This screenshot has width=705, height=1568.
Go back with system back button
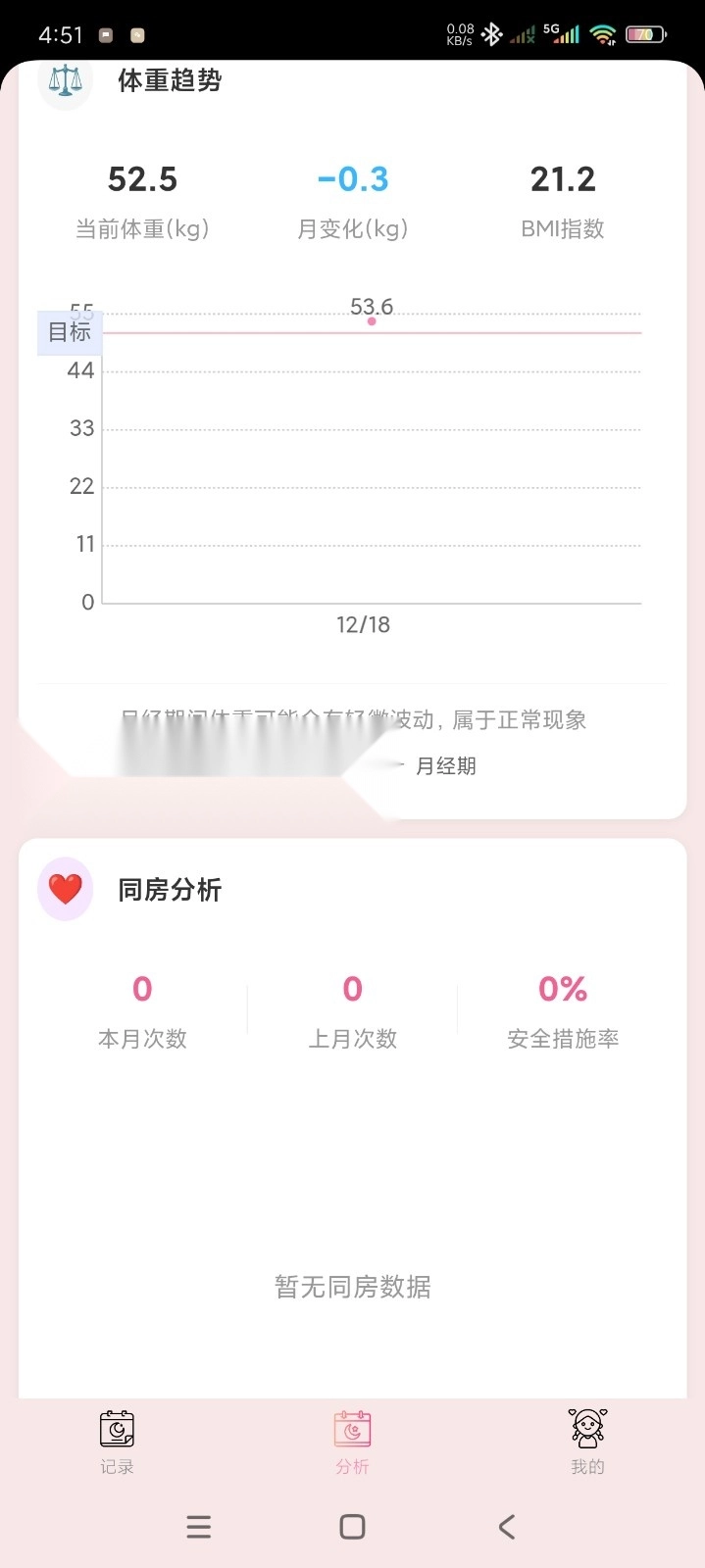point(506,1526)
